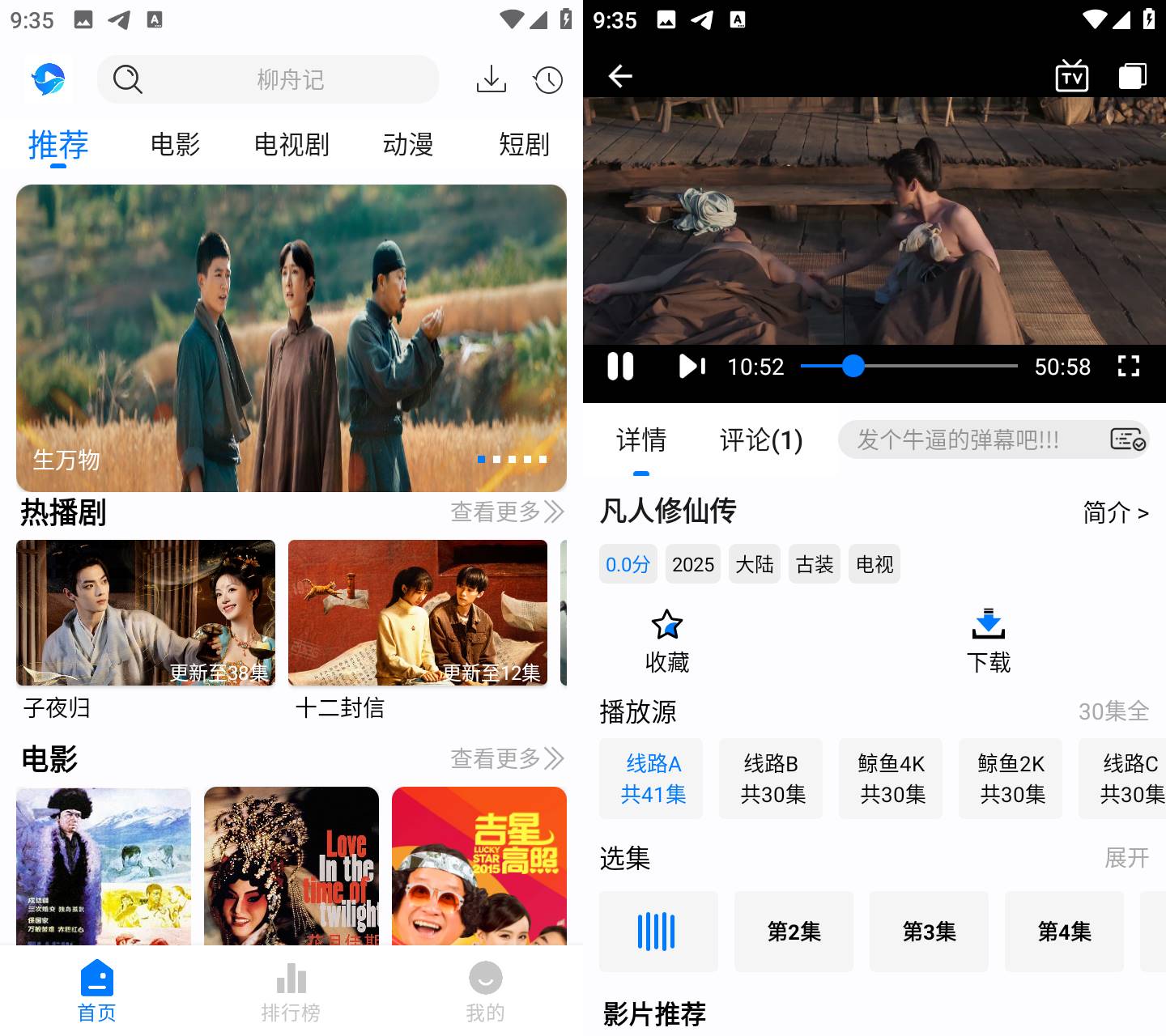Skip to the next episode

pyautogui.click(x=692, y=367)
